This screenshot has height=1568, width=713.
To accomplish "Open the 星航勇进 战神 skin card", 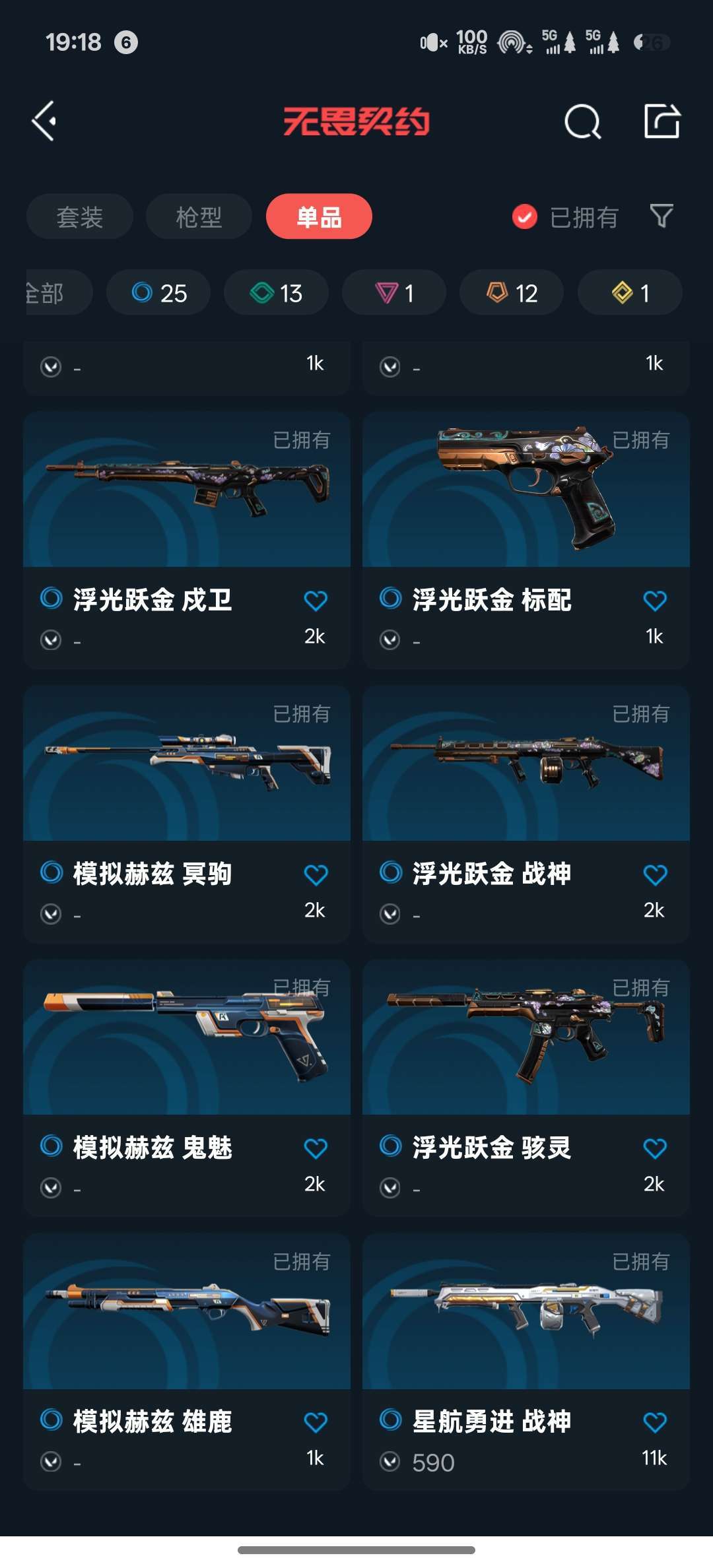I will point(526,1362).
